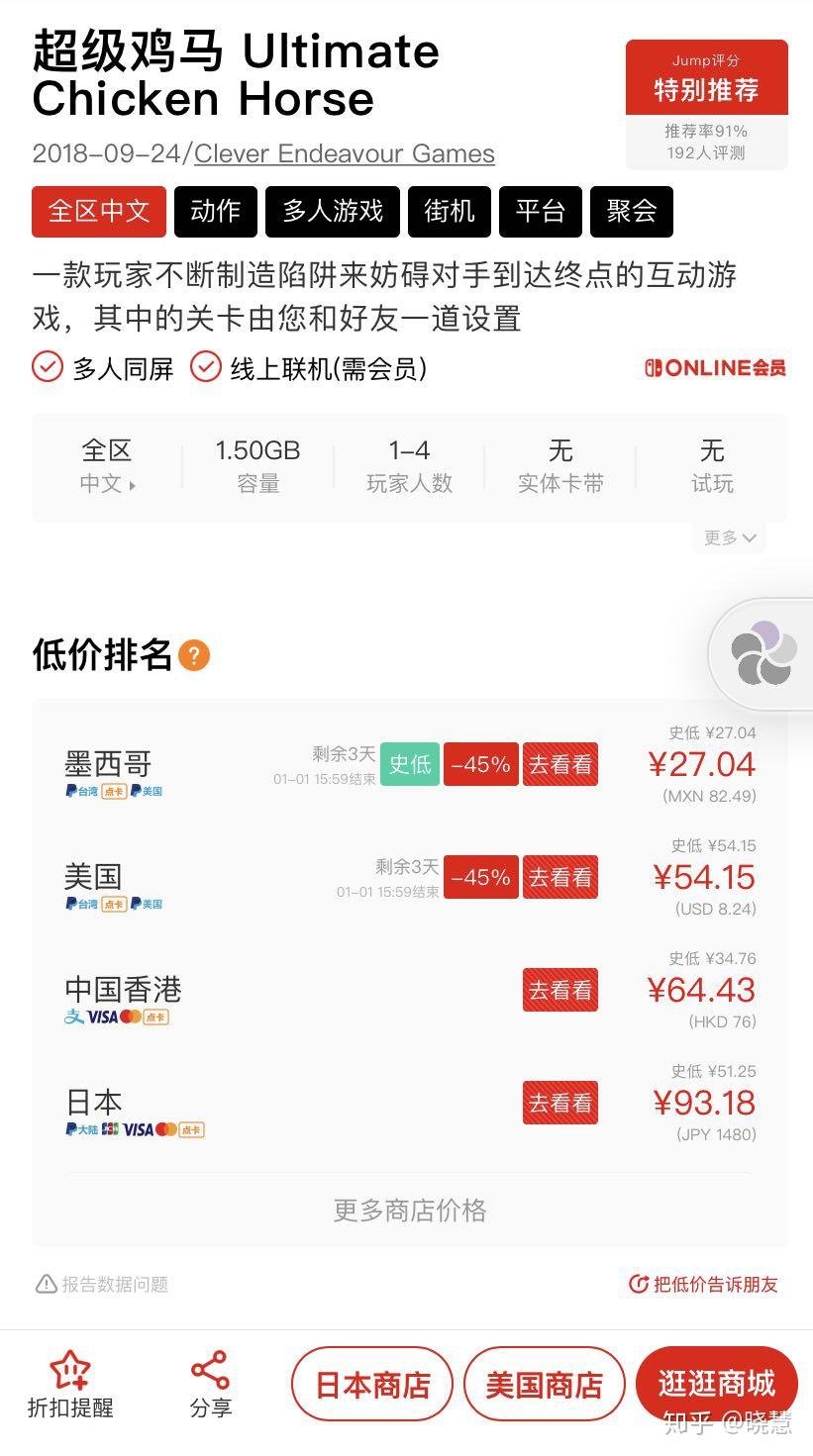The height and width of the screenshot is (1456, 813).
Task: Set a 折扣提醒 discount alert
Action: coord(70,1385)
